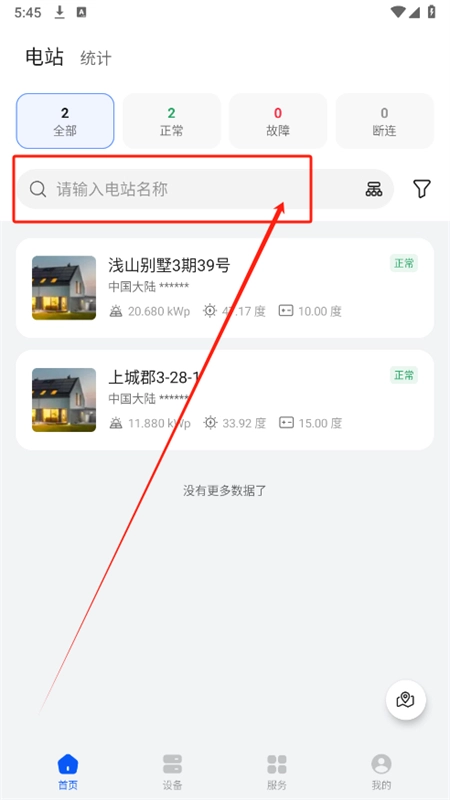Viewport: 450px width, 800px height.
Task: Go to the 首页 tab
Action: tap(68, 772)
